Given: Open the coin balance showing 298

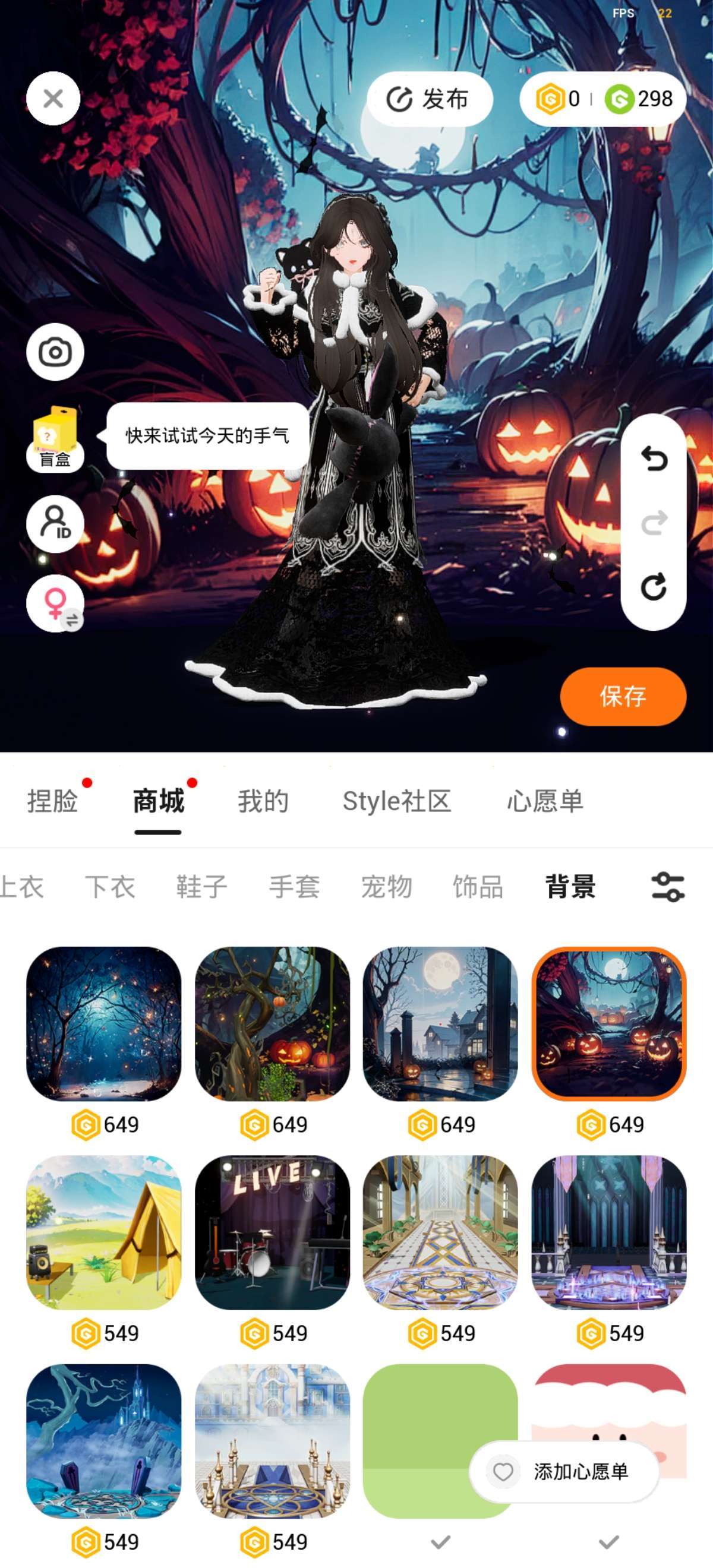Looking at the screenshot, I should click(639, 99).
